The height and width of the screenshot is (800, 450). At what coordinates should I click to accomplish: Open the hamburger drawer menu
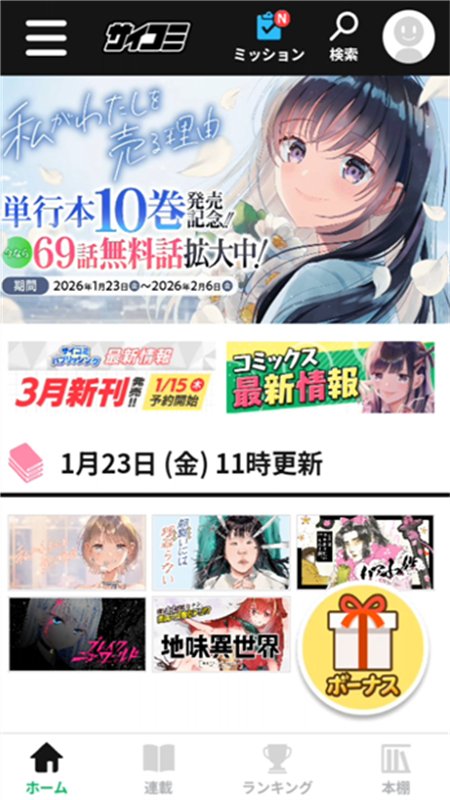(46, 38)
